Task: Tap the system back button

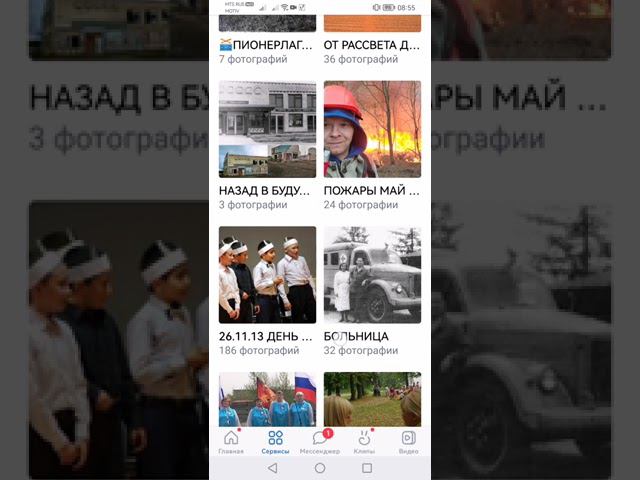Action: point(273,468)
